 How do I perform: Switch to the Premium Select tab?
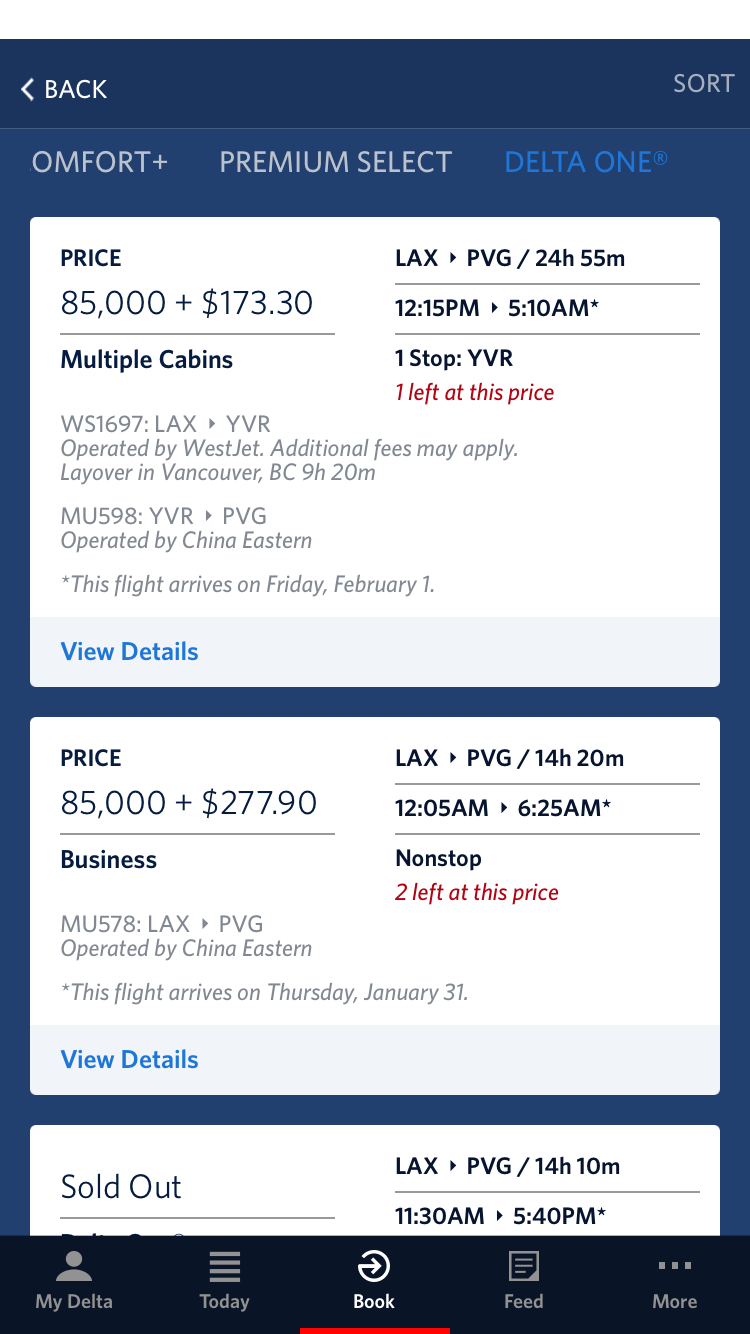(x=335, y=162)
